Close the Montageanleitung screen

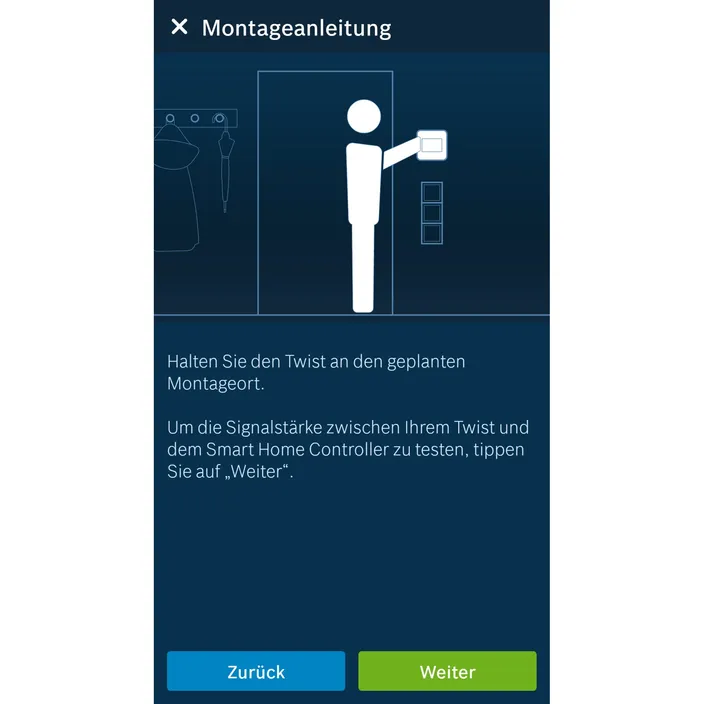179,27
